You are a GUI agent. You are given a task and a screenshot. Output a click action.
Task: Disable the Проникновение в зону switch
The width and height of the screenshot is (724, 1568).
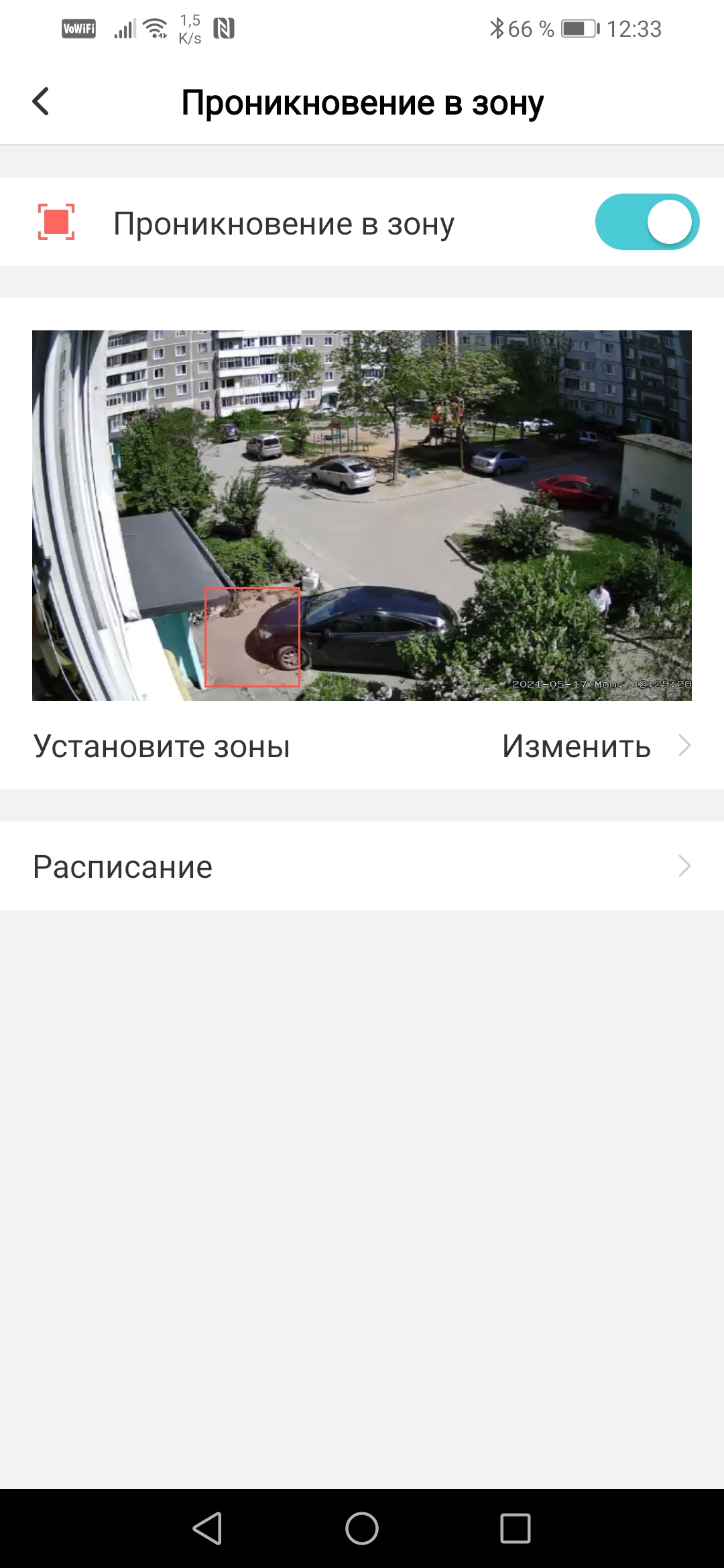coord(647,222)
